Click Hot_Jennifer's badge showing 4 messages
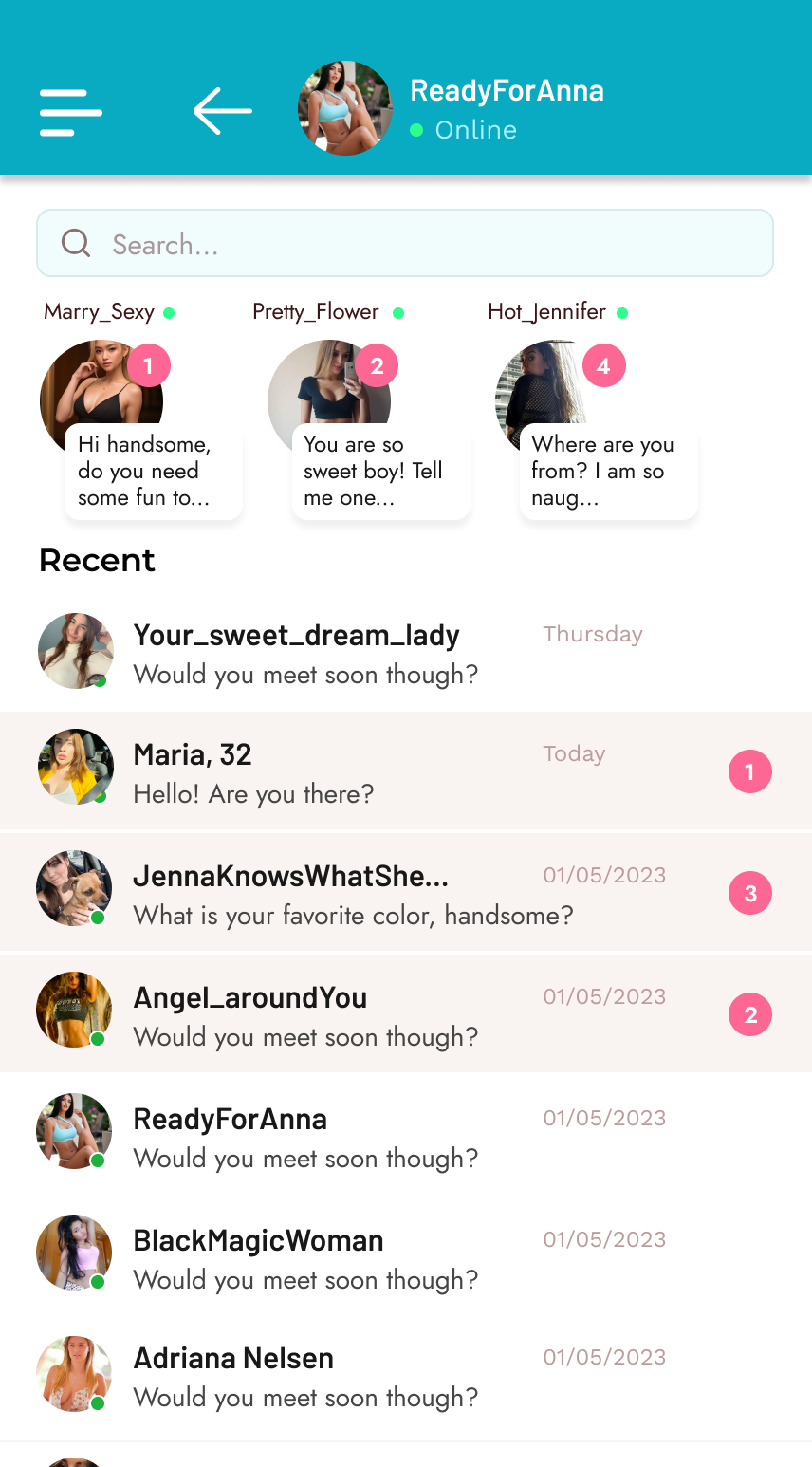 pyautogui.click(x=603, y=364)
